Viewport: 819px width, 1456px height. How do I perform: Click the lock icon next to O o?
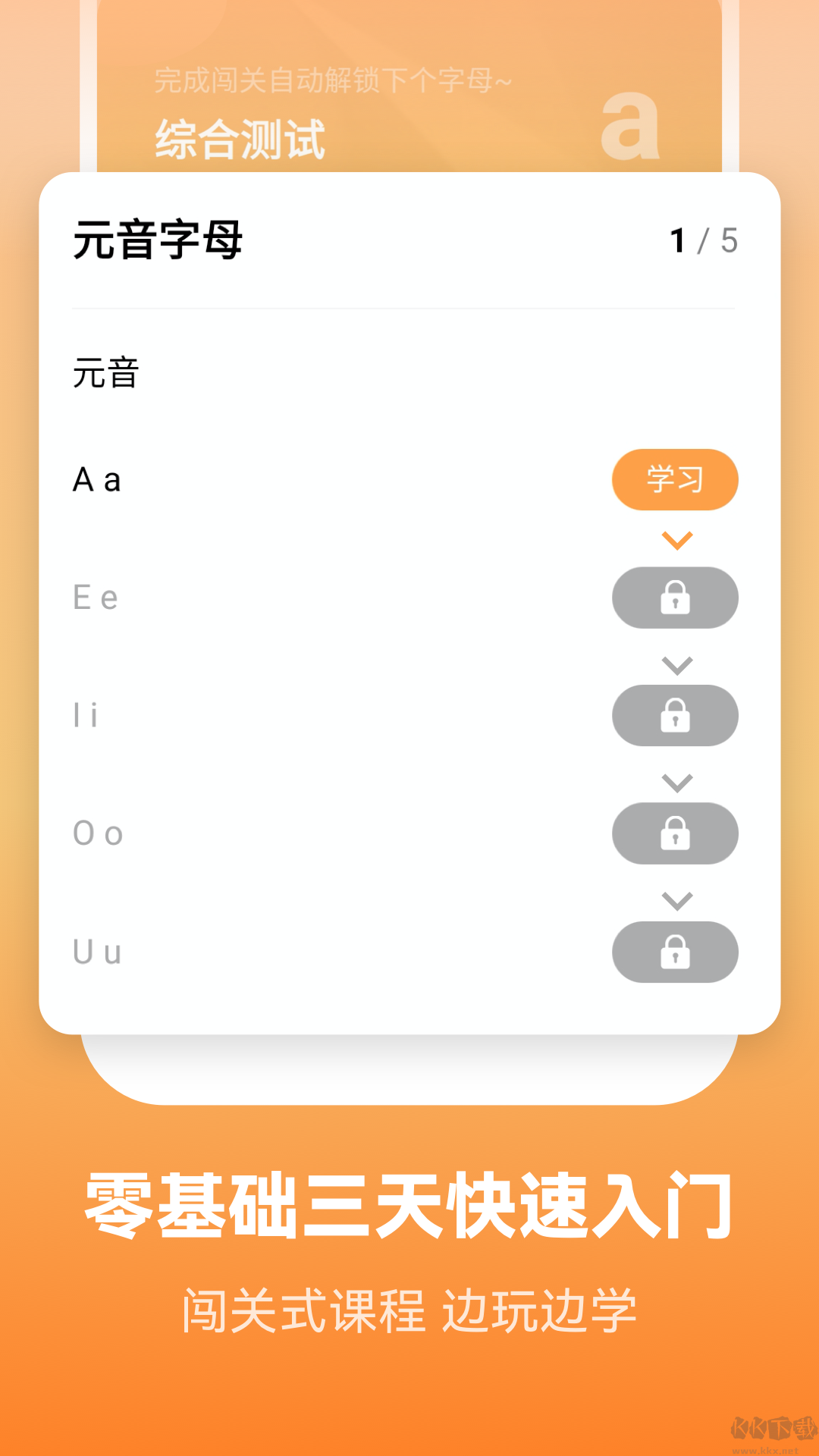click(x=675, y=833)
